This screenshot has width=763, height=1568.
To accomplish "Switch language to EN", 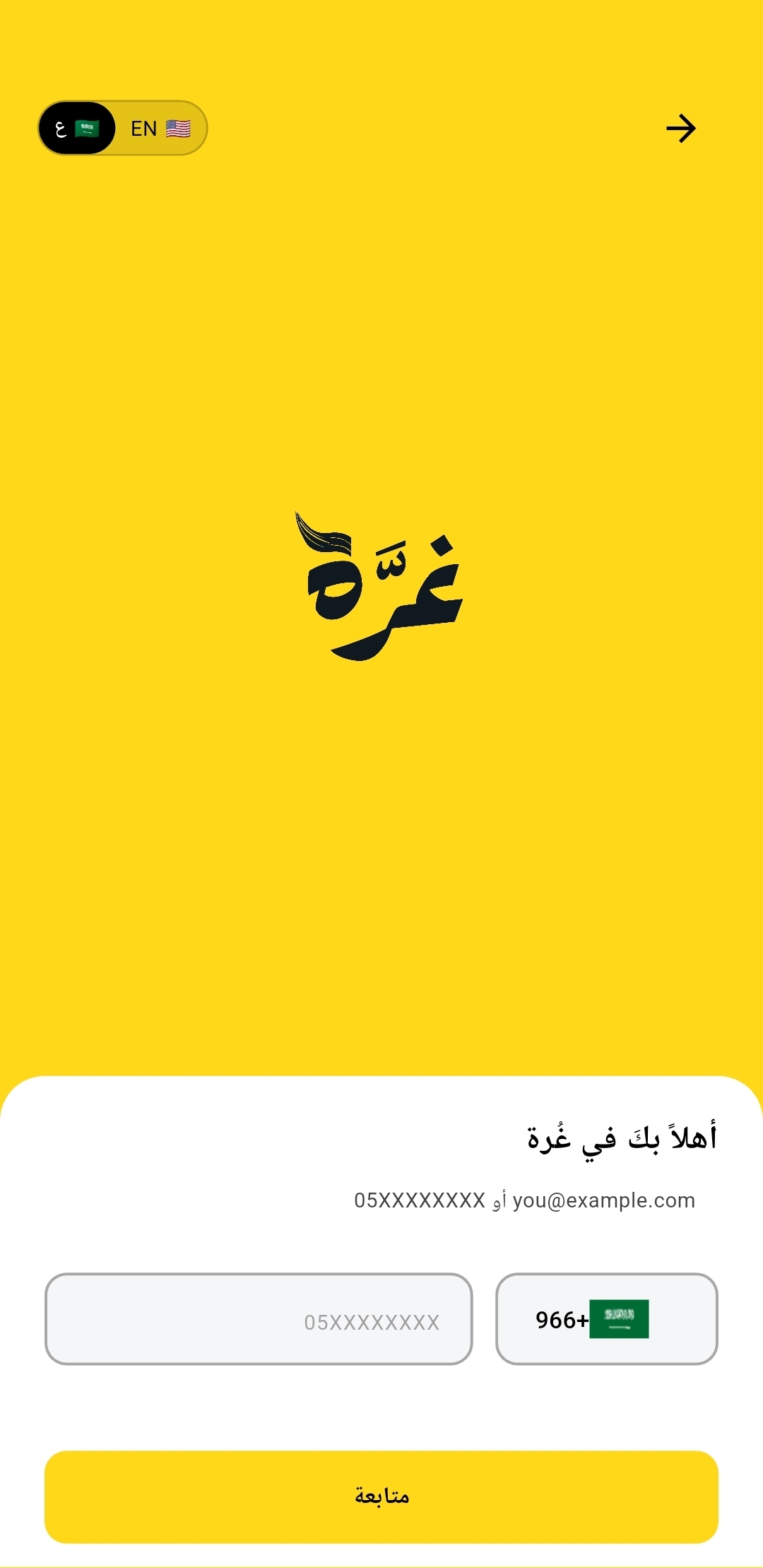I will (160, 129).
